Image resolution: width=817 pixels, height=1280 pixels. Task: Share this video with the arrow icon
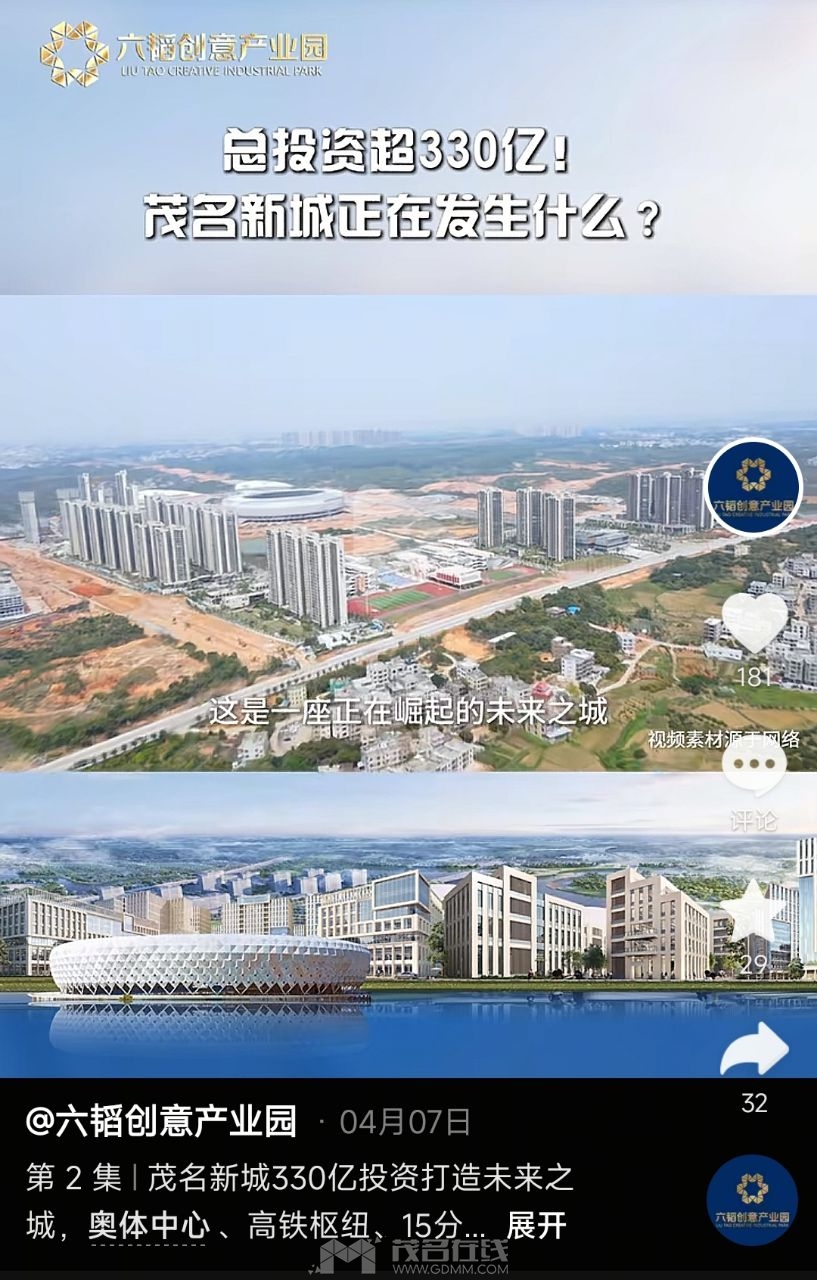(754, 1050)
